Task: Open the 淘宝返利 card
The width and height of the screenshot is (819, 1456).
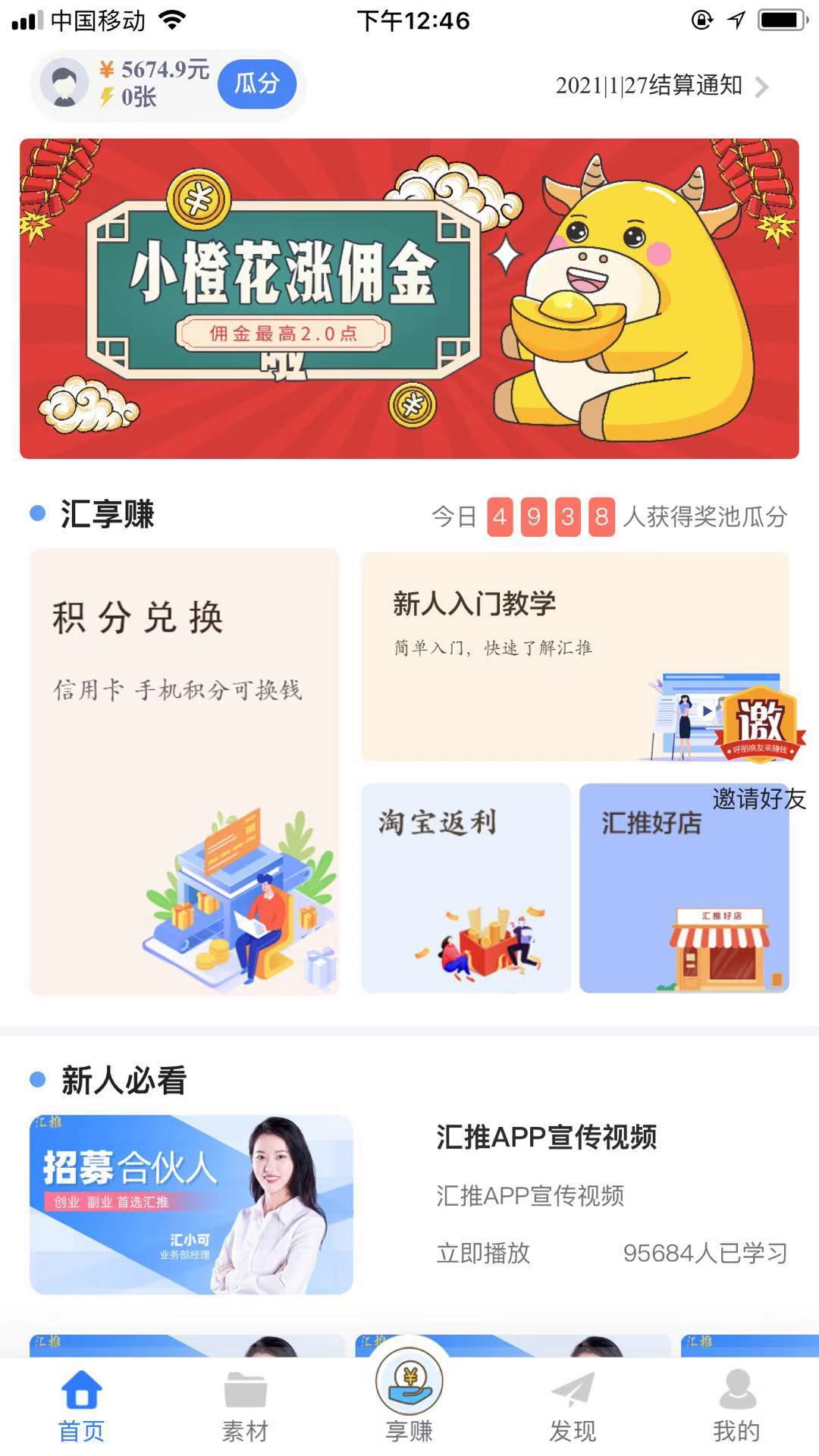Action: click(x=466, y=888)
